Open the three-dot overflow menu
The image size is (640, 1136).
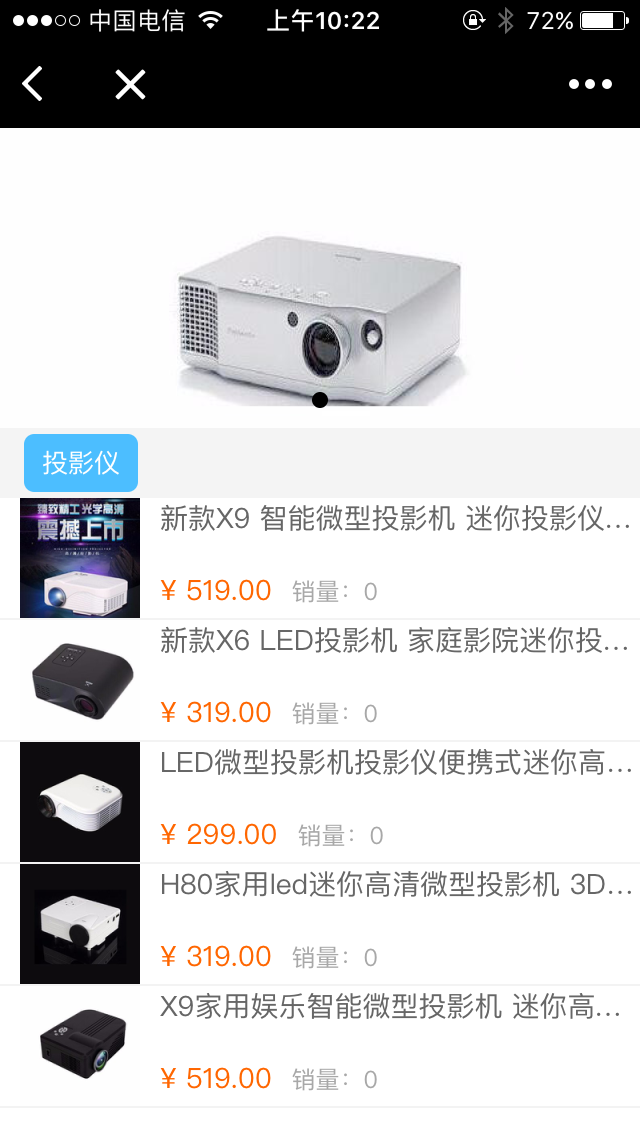590,85
